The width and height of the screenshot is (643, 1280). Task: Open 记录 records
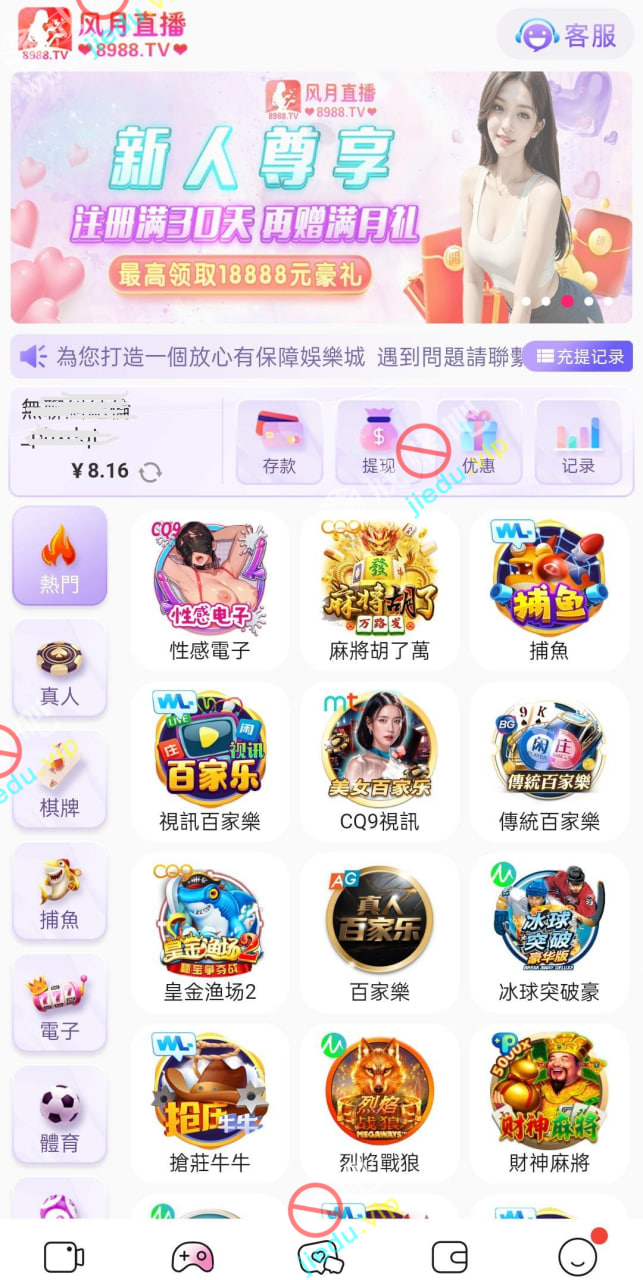(x=578, y=441)
